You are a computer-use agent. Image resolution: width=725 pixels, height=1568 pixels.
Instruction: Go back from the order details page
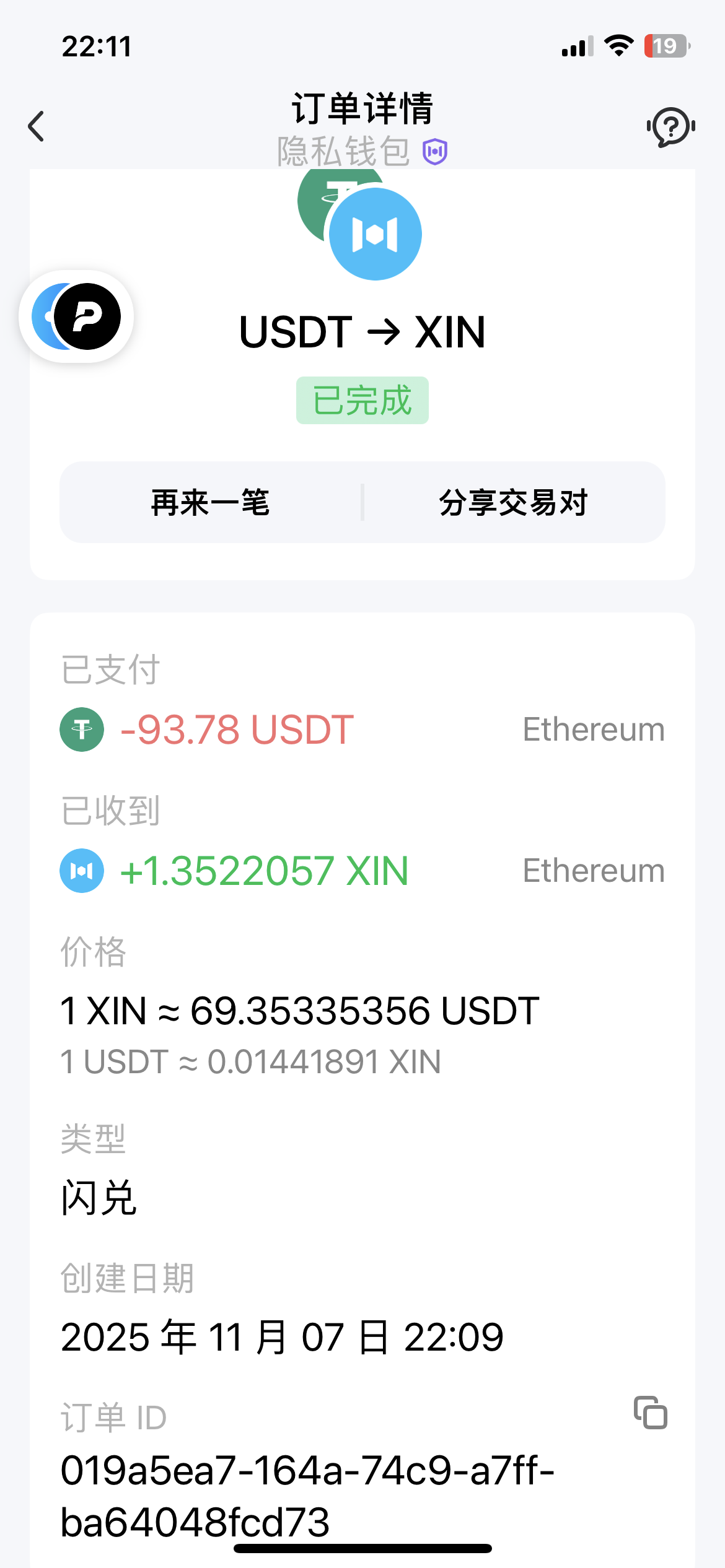pos(37,126)
